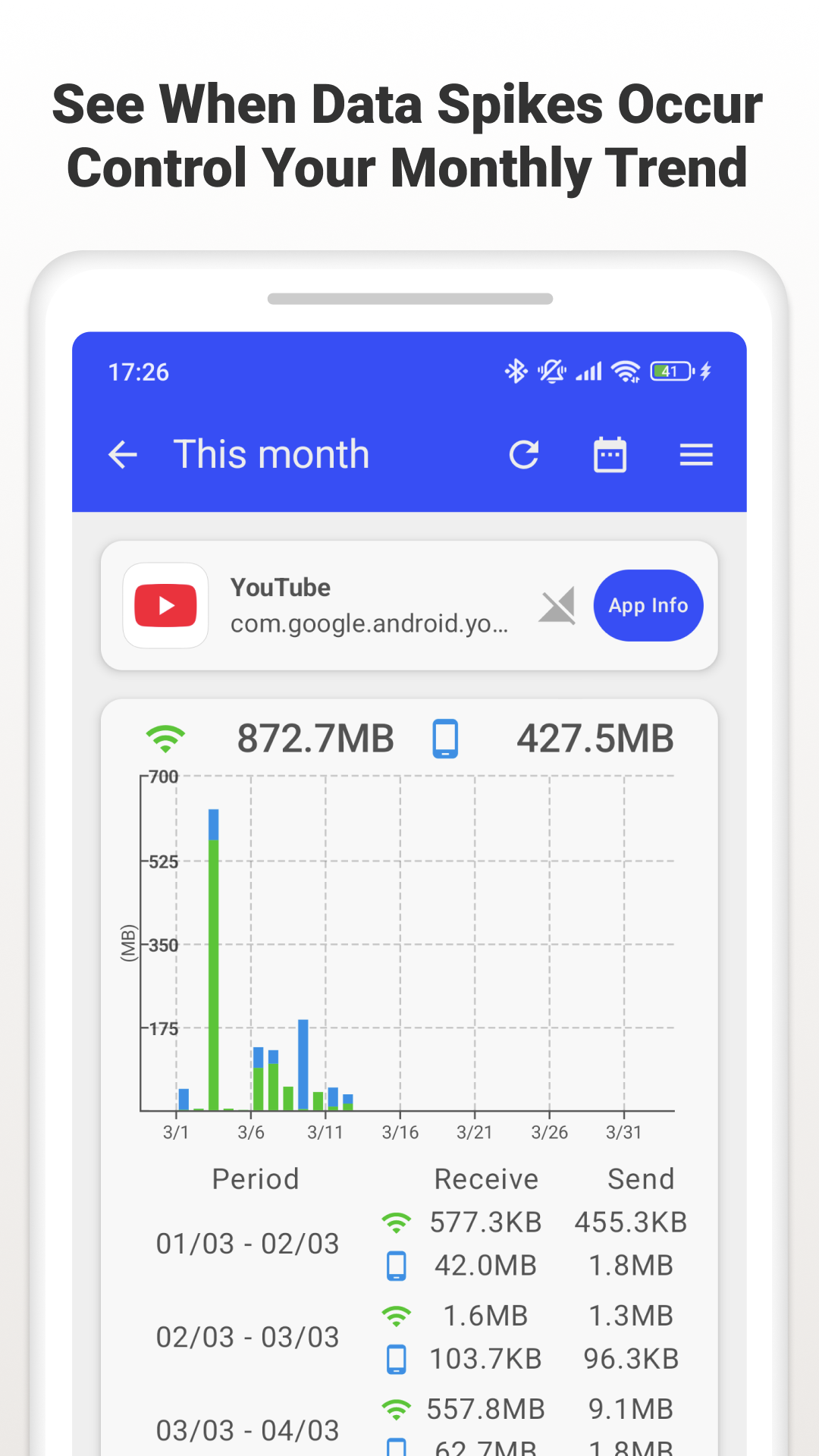Image resolution: width=819 pixels, height=1456 pixels.
Task: Tap the WiFi icon in the 01/03 Receive row
Action: coord(397,1222)
